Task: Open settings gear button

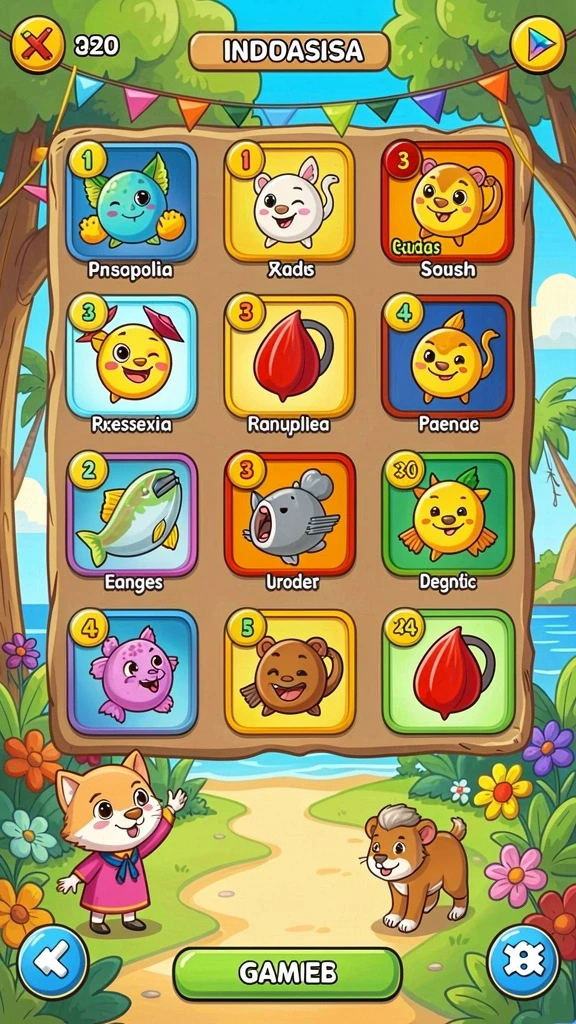Action: (524, 961)
